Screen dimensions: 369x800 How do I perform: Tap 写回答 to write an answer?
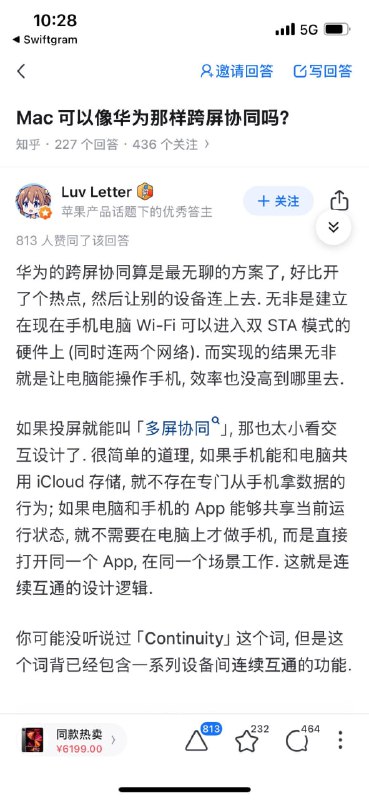tap(323, 71)
